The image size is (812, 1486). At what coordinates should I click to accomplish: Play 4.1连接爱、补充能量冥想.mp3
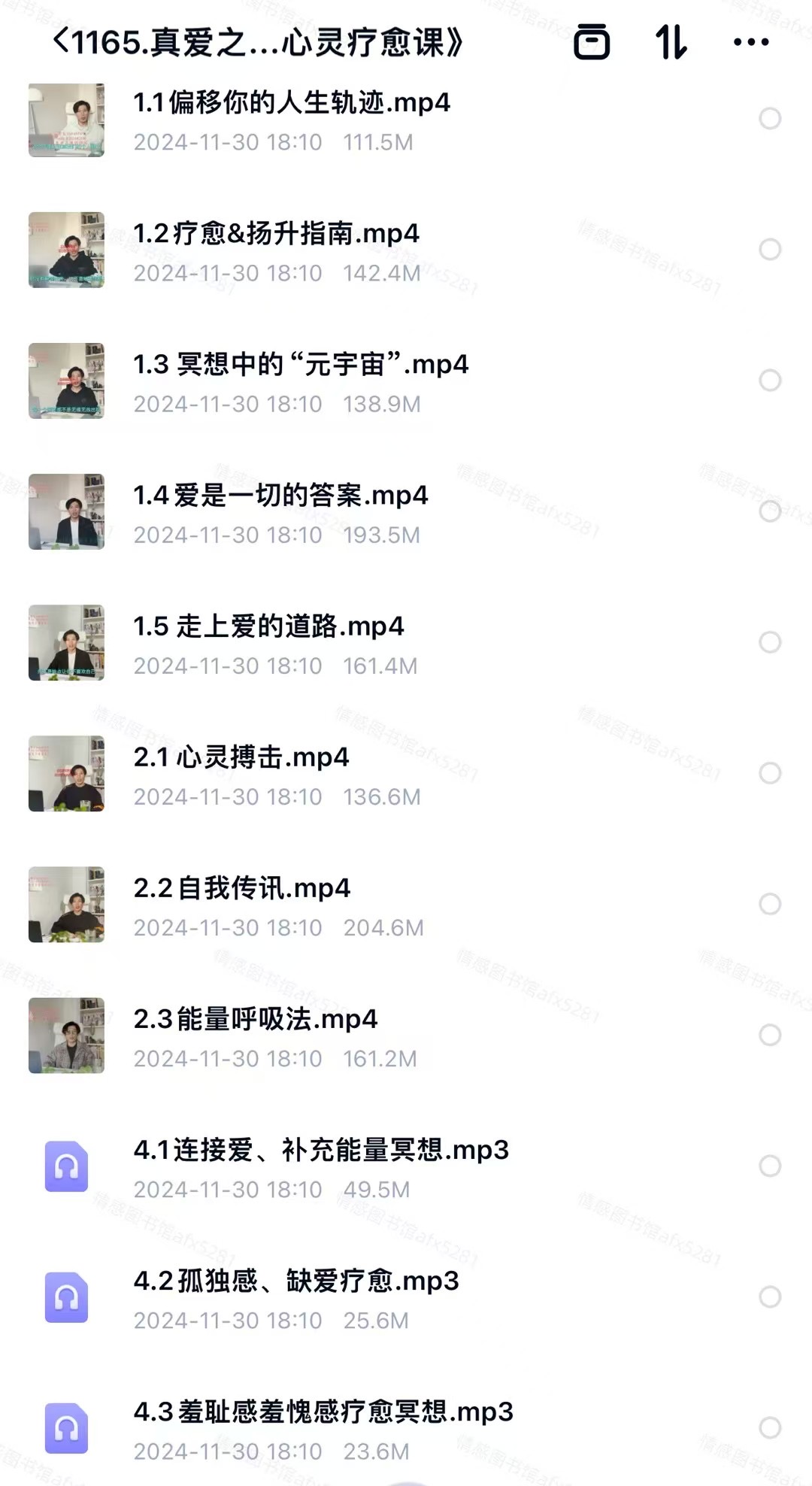(321, 1150)
